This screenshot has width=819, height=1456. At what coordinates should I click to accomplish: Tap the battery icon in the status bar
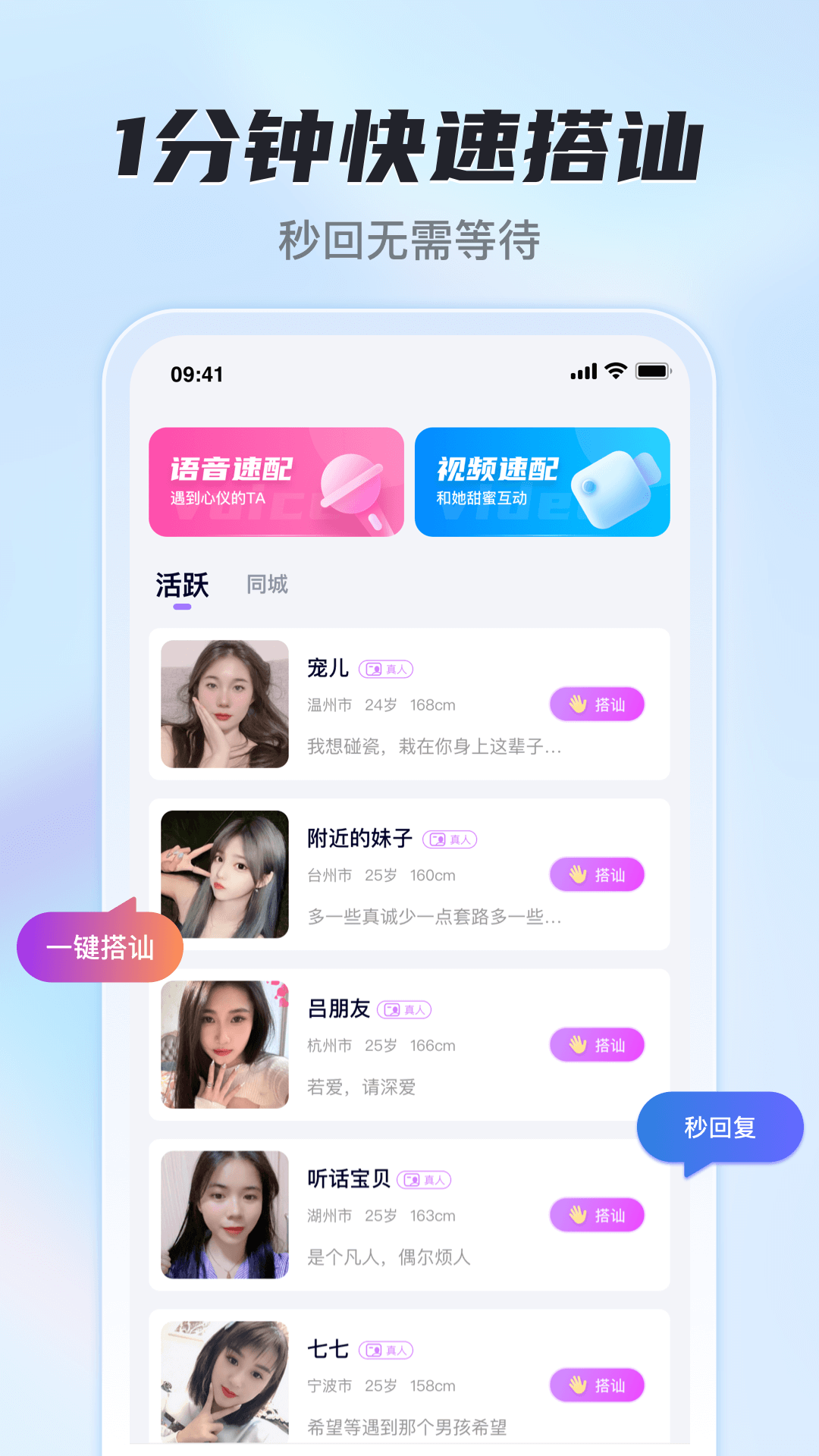654,371
